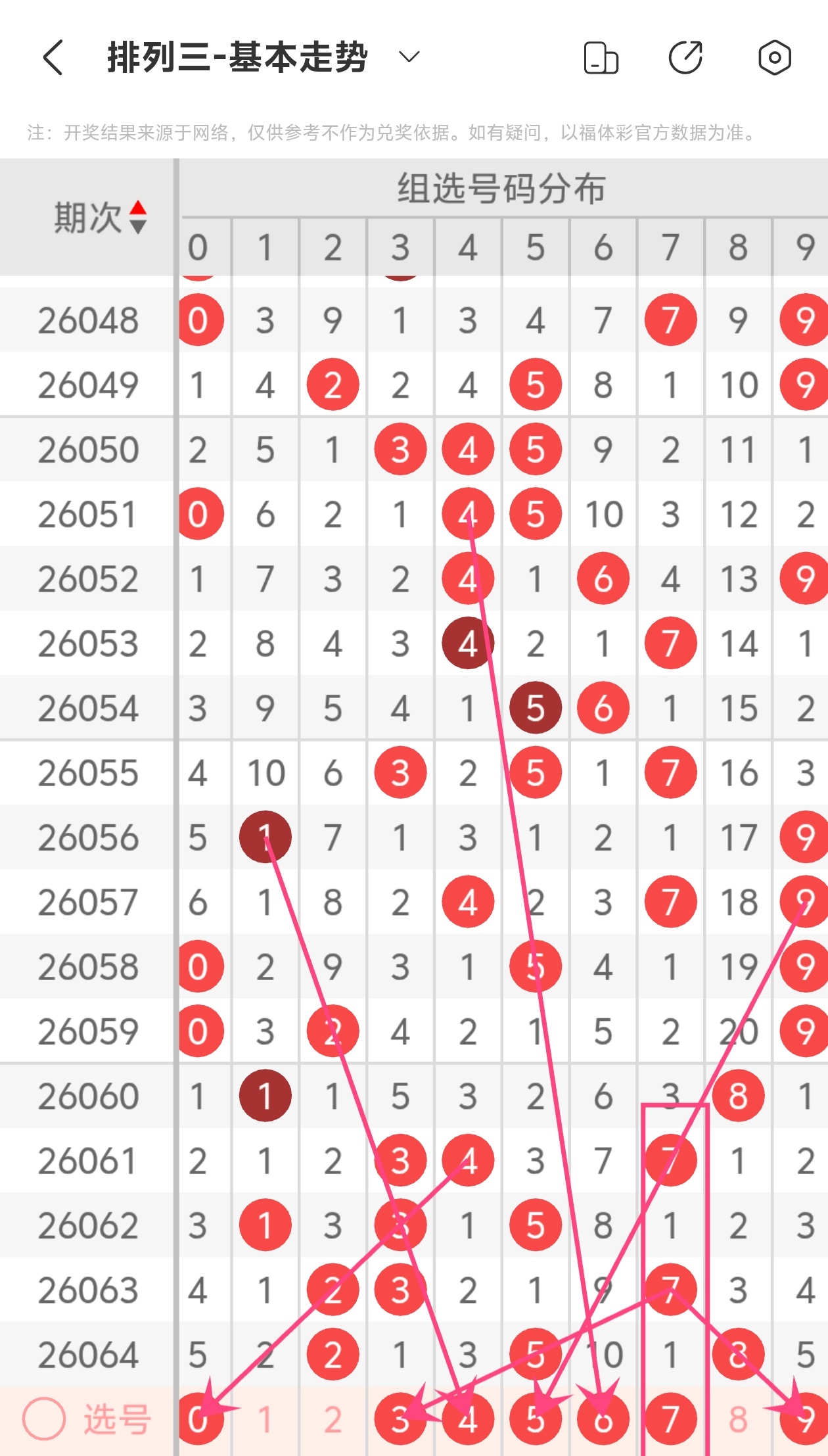Toggle the 期次 sort order arrows

(137, 217)
